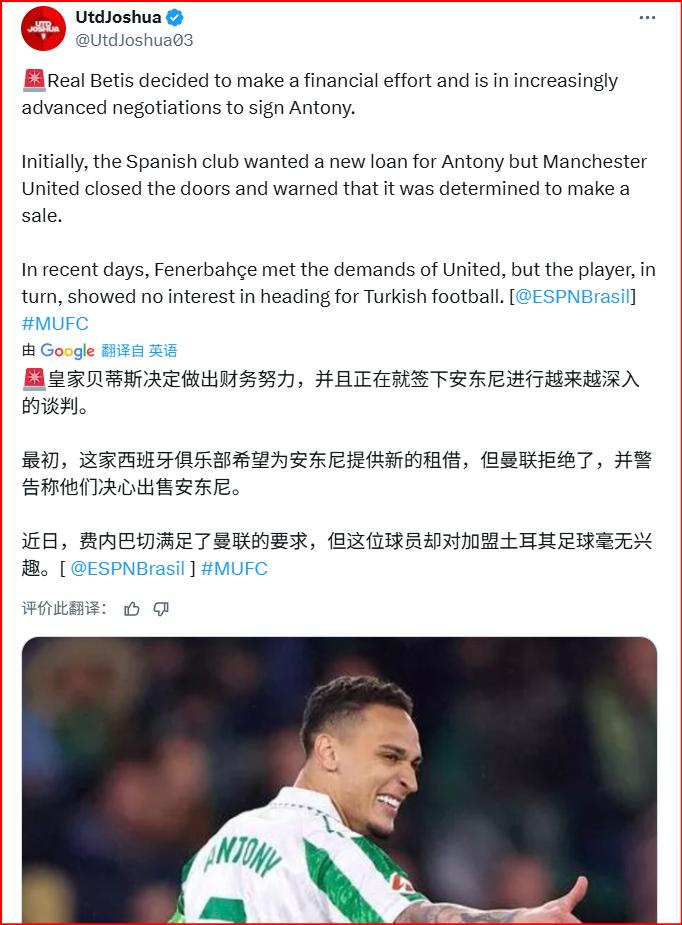682x925 pixels.
Task: Open @ESPNBrasil mention in the English text
Action: 574,297
